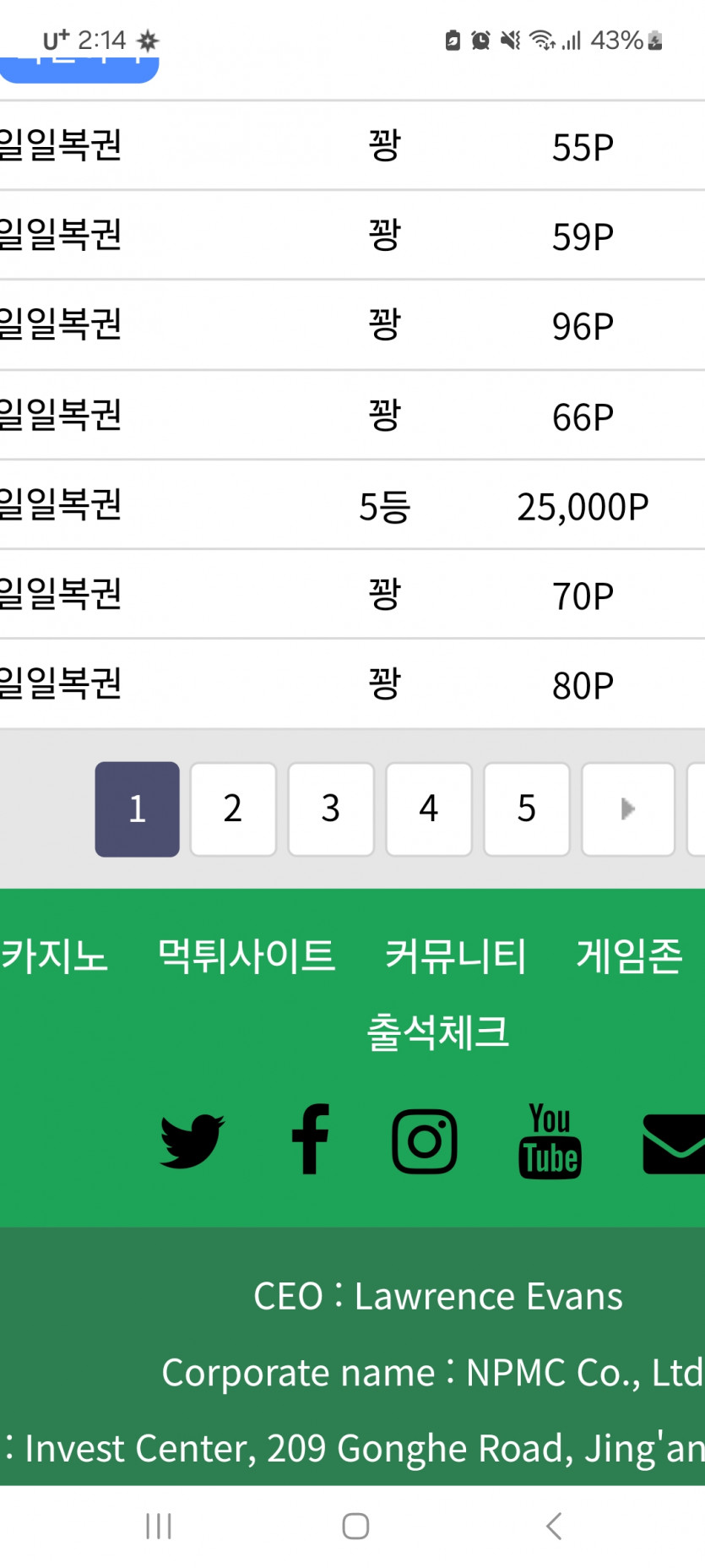This screenshot has width=705, height=1568.
Task: Open the 게임존 link
Action: coord(629,956)
